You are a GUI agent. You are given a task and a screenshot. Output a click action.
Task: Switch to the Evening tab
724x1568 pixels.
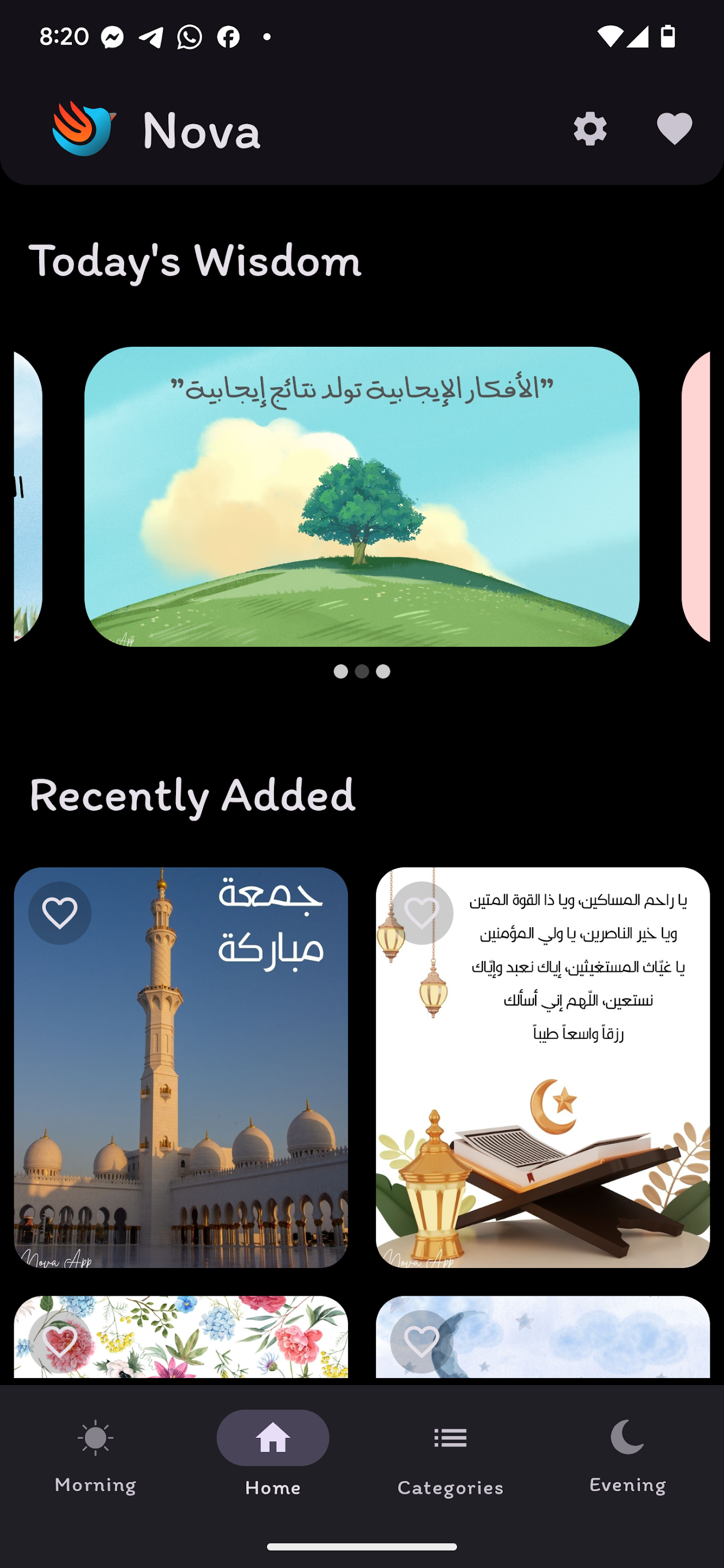[x=626, y=1461]
